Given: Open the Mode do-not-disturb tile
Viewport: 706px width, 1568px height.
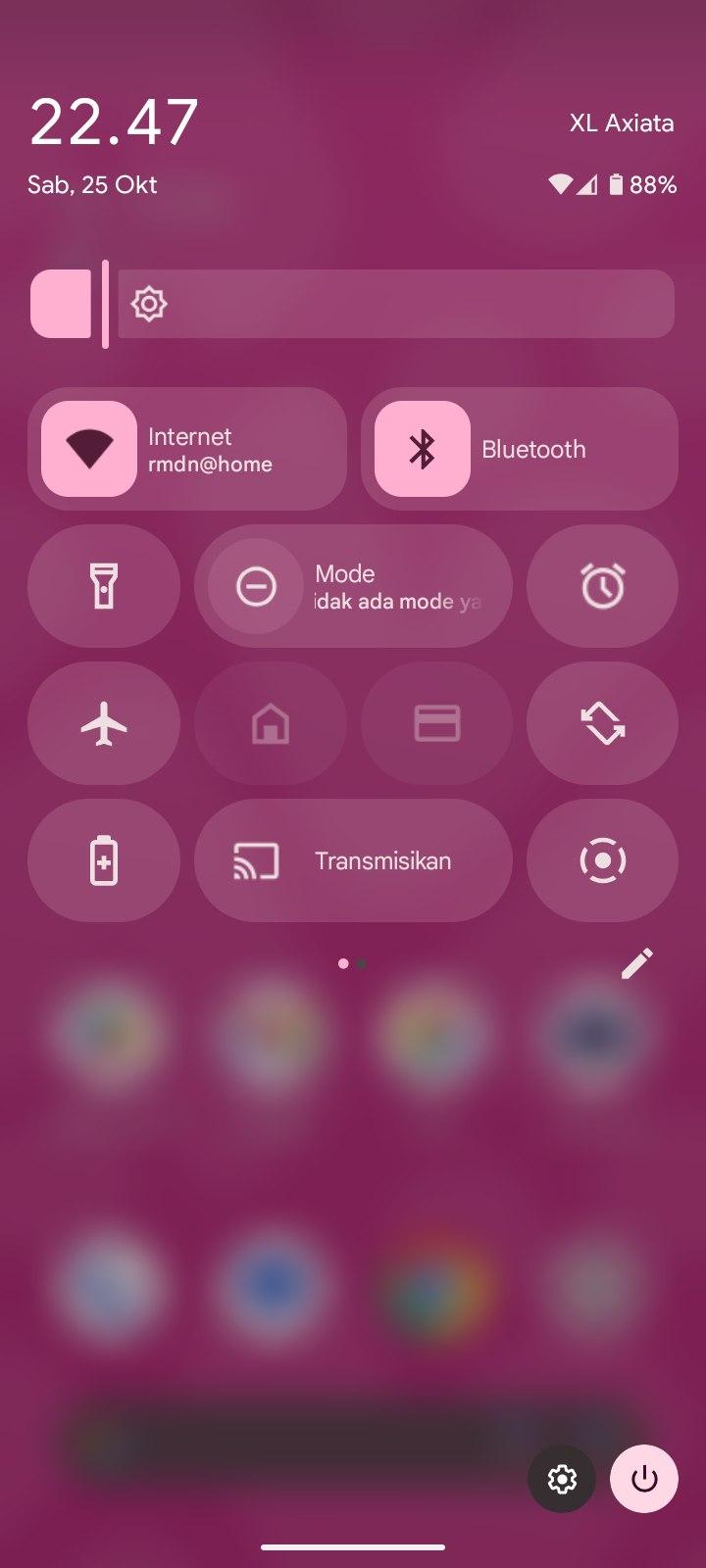Looking at the screenshot, I should click(353, 586).
